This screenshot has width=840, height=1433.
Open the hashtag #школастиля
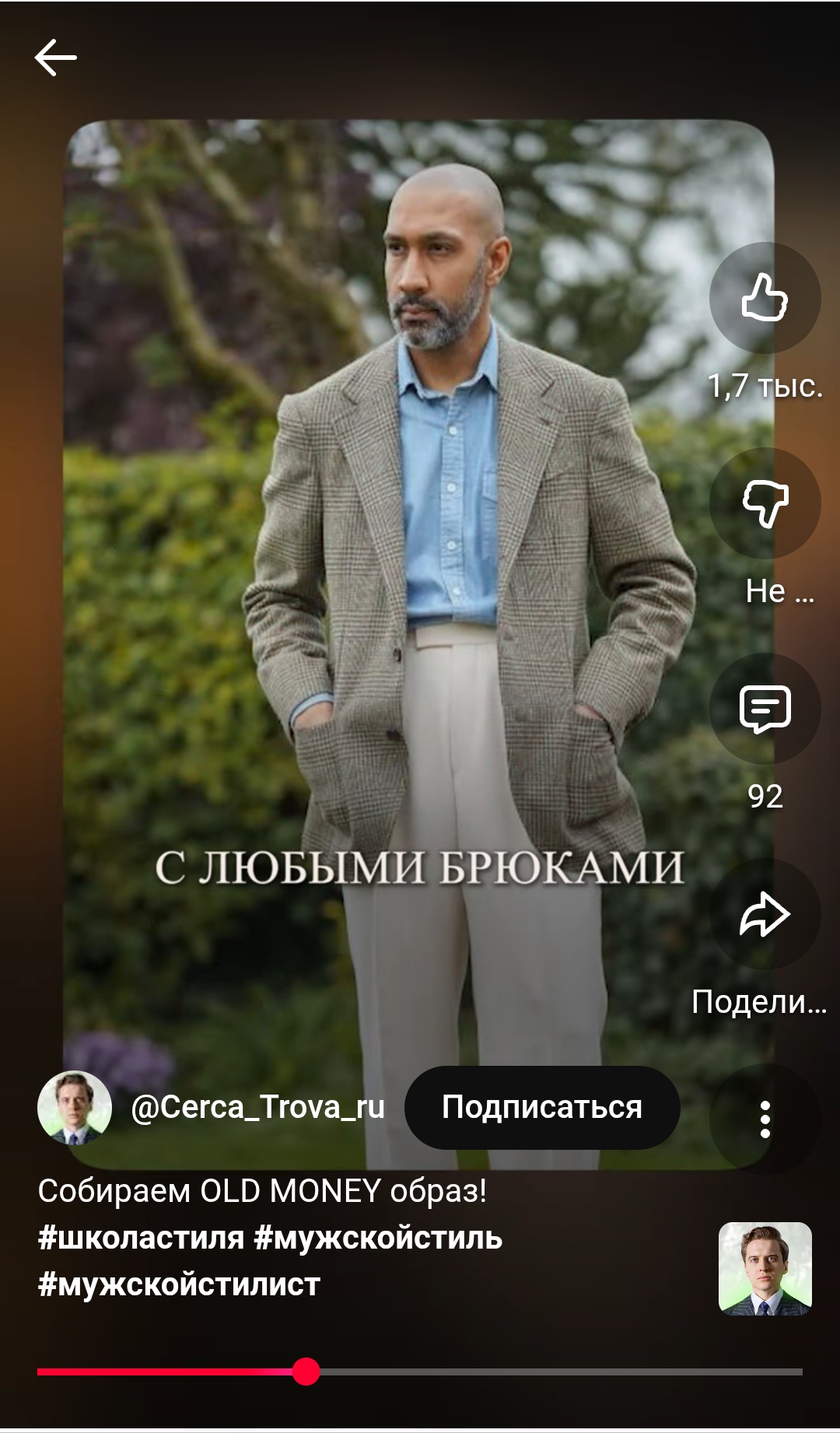coord(141,1238)
